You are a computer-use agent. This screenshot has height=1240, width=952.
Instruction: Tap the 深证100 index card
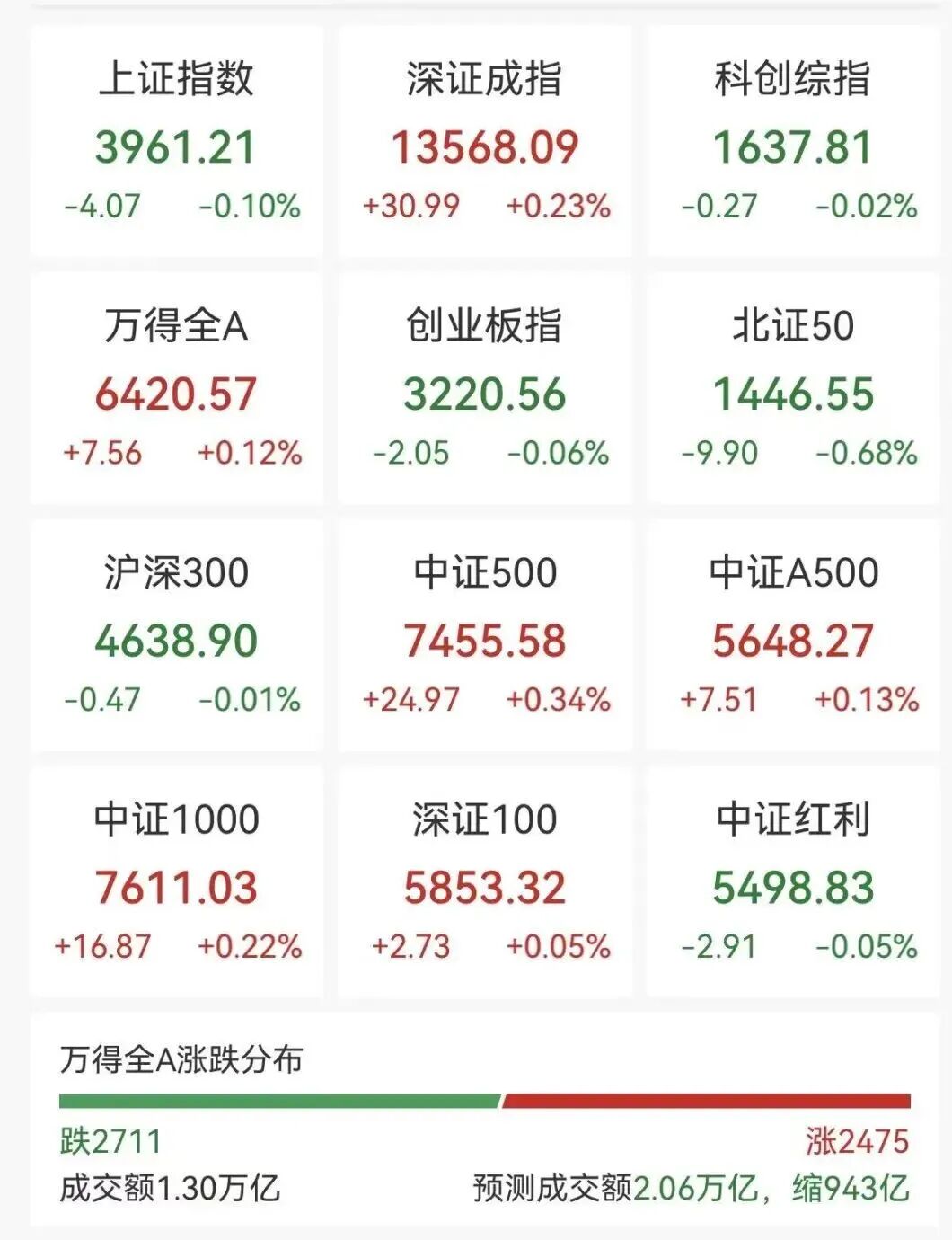(x=485, y=885)
